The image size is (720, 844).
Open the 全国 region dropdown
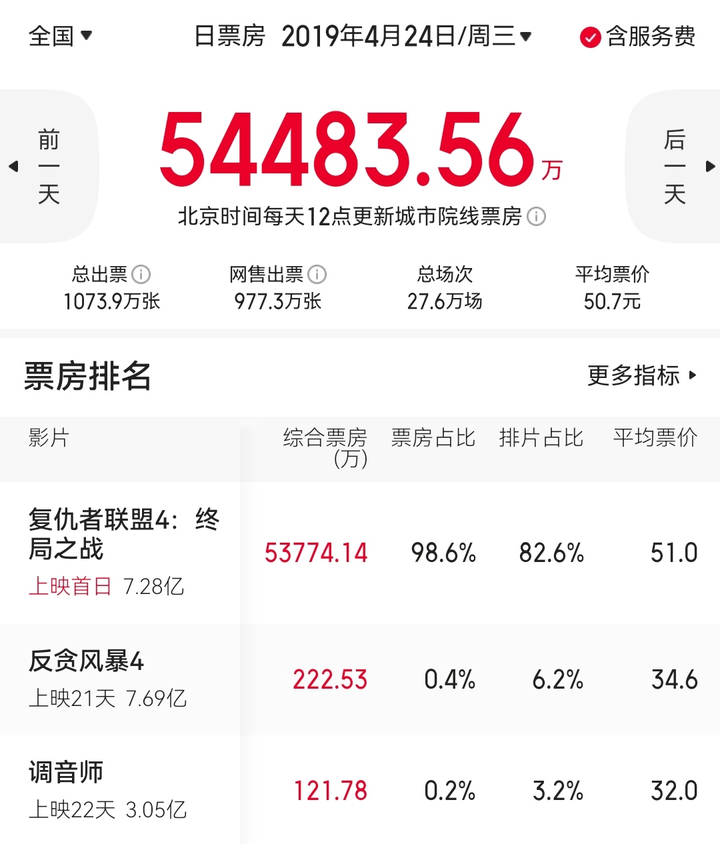click(x=60, y=37)
